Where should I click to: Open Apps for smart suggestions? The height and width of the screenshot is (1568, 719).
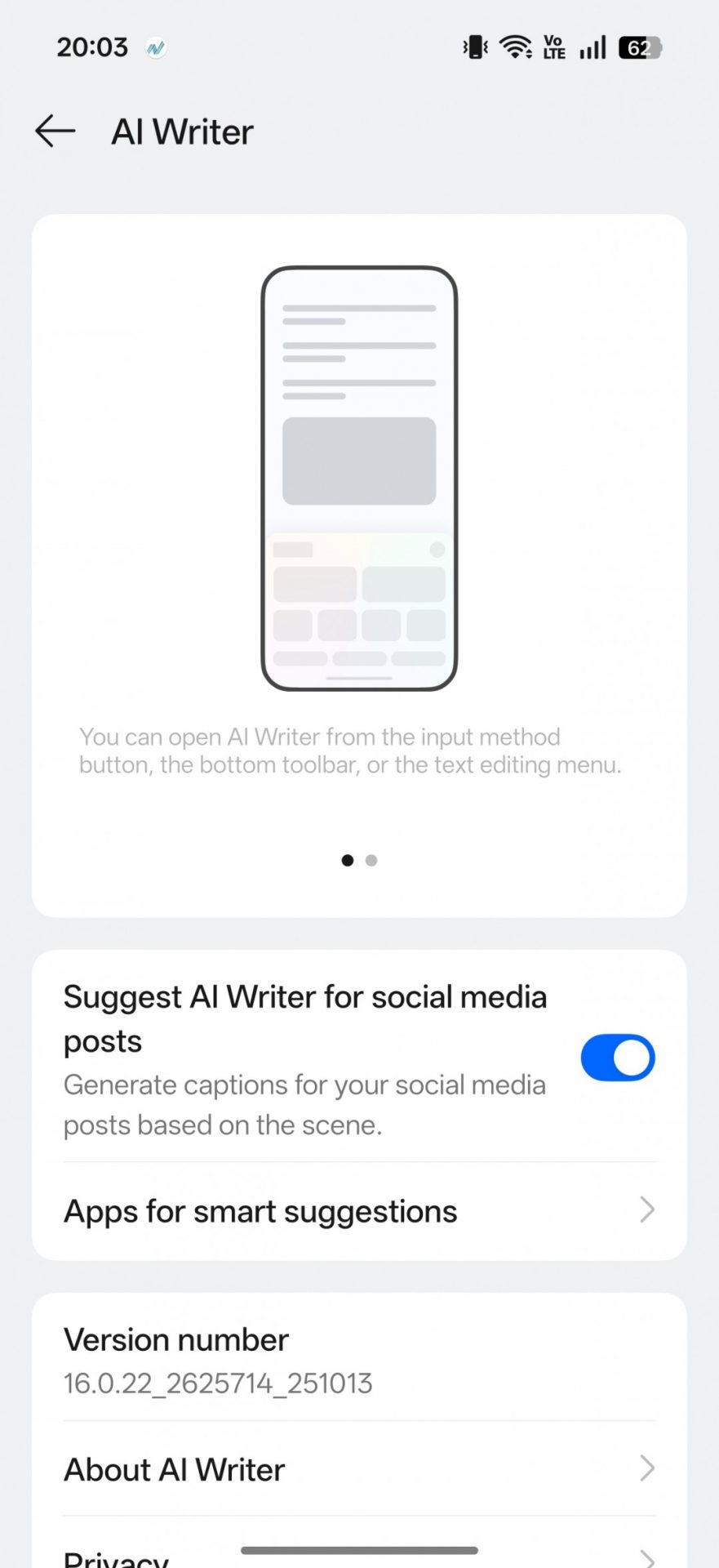click(359, 1211)
